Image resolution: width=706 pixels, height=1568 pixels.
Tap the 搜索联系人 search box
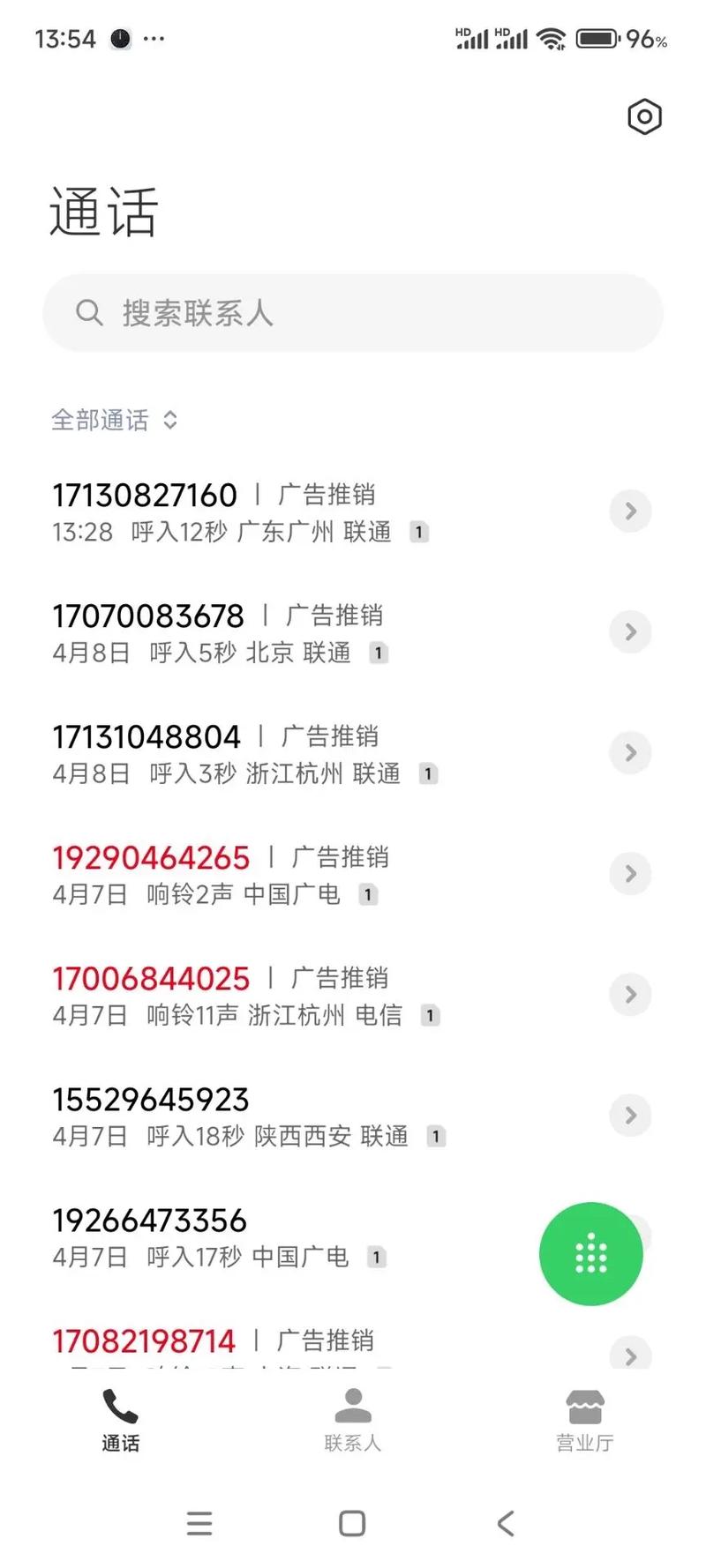pos(353,313)
